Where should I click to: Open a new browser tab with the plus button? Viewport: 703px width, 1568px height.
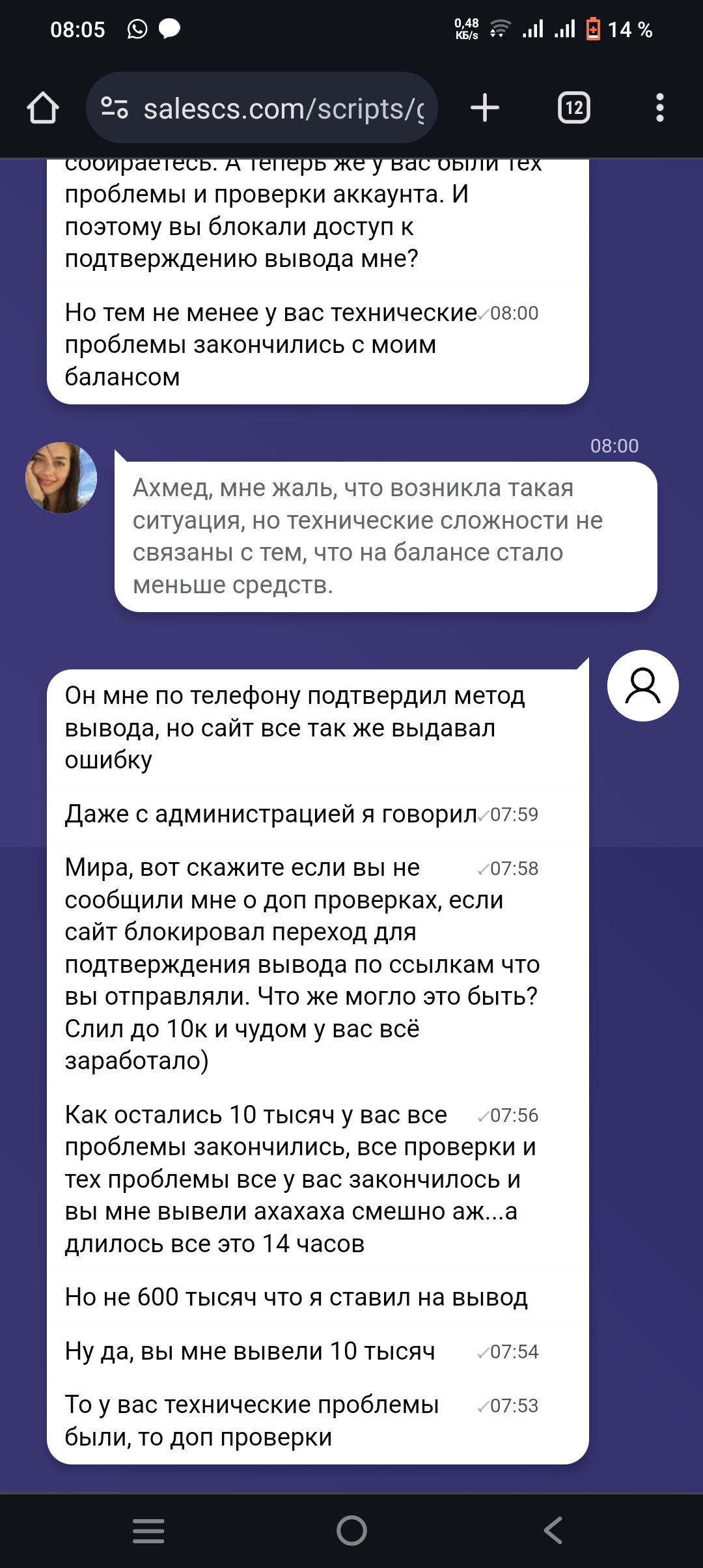tap(485, 109)
